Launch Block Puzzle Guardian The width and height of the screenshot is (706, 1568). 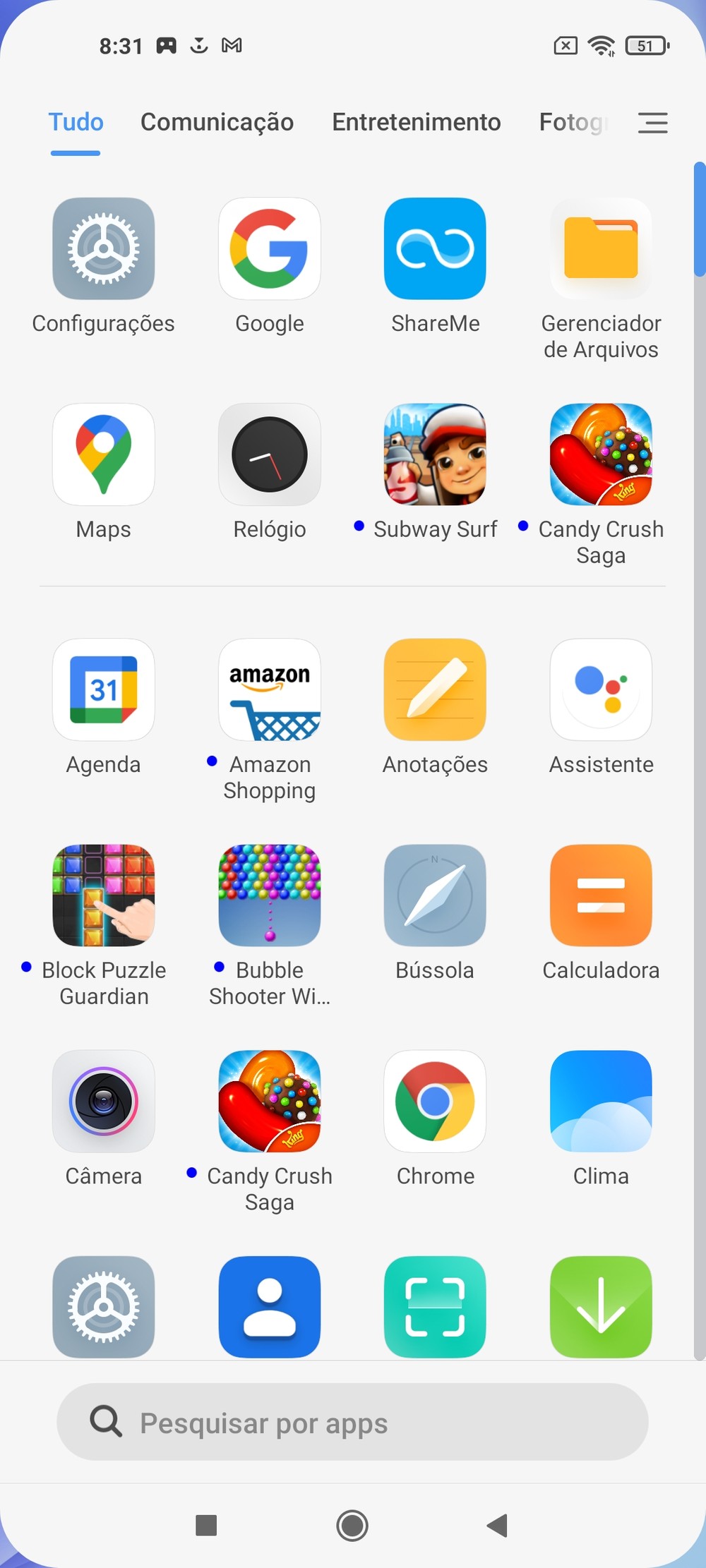tap(104, 895)
